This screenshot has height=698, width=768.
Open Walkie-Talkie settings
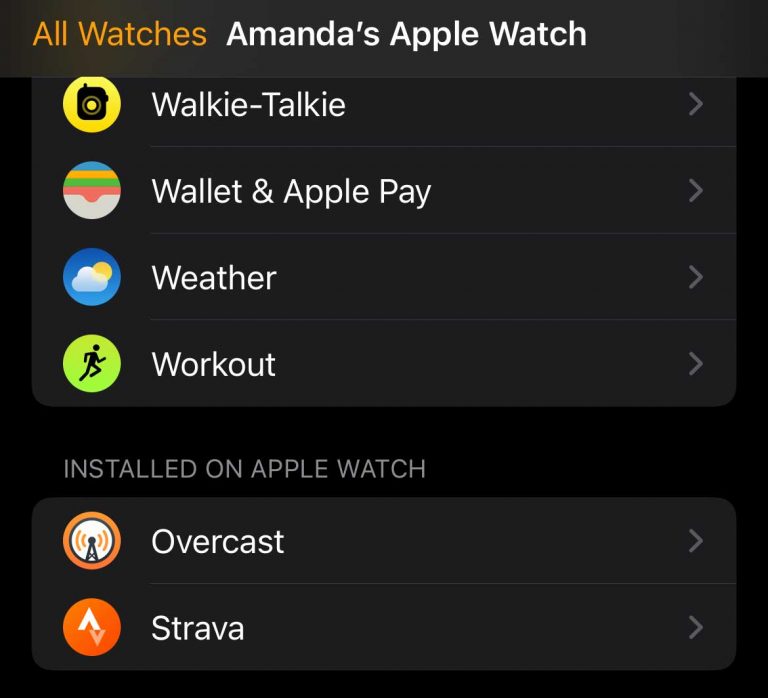pyautogui.click(x=384, y=105)
